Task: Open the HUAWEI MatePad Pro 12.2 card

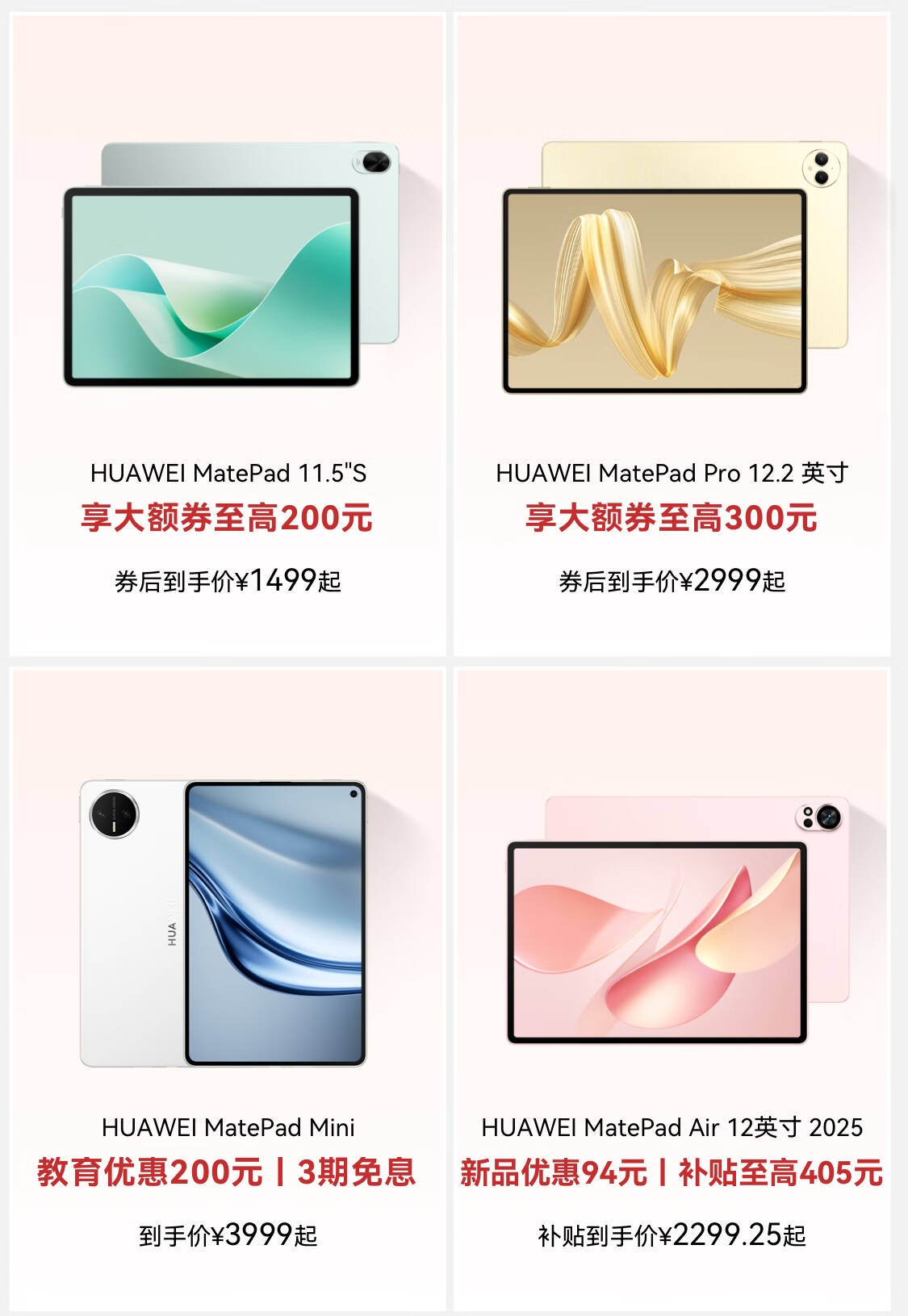Action: [x=672, y=335]
